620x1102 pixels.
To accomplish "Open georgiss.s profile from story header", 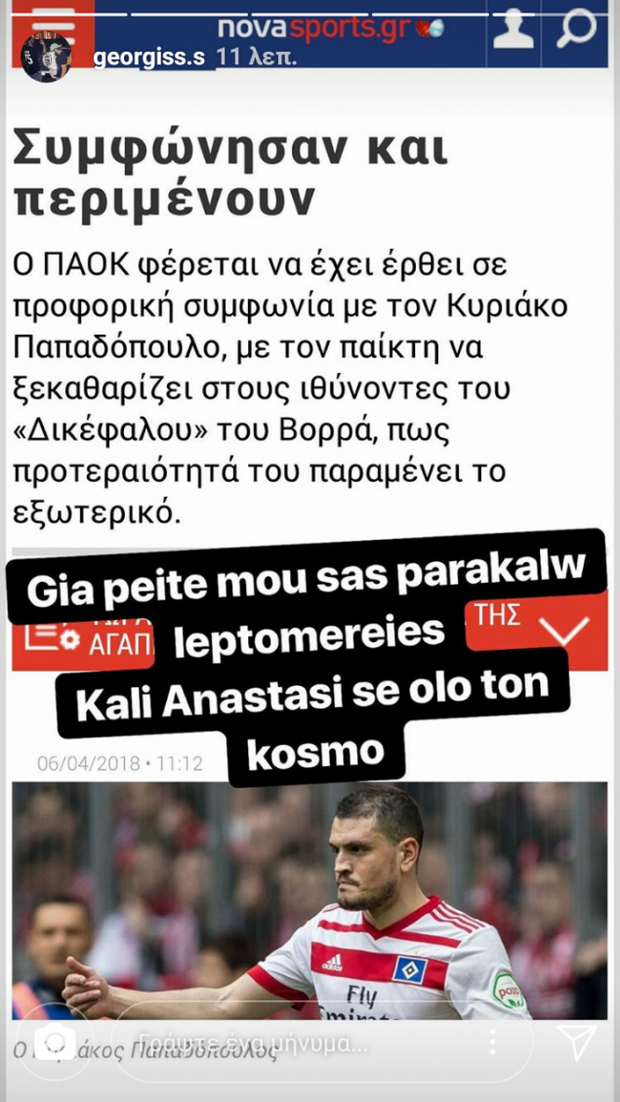I will [x=148, y=58].
